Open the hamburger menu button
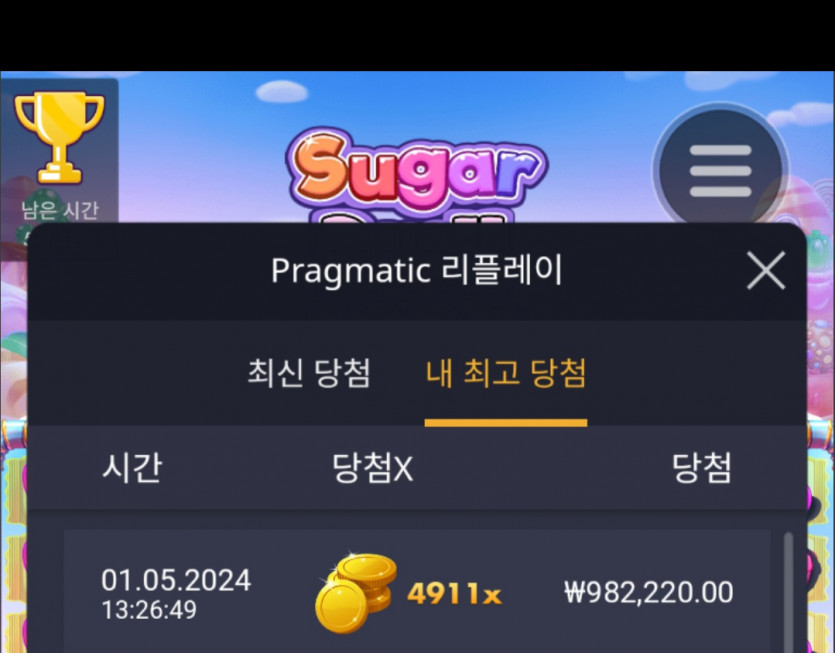This screenshot has width=835, height=653. (720, 172)
